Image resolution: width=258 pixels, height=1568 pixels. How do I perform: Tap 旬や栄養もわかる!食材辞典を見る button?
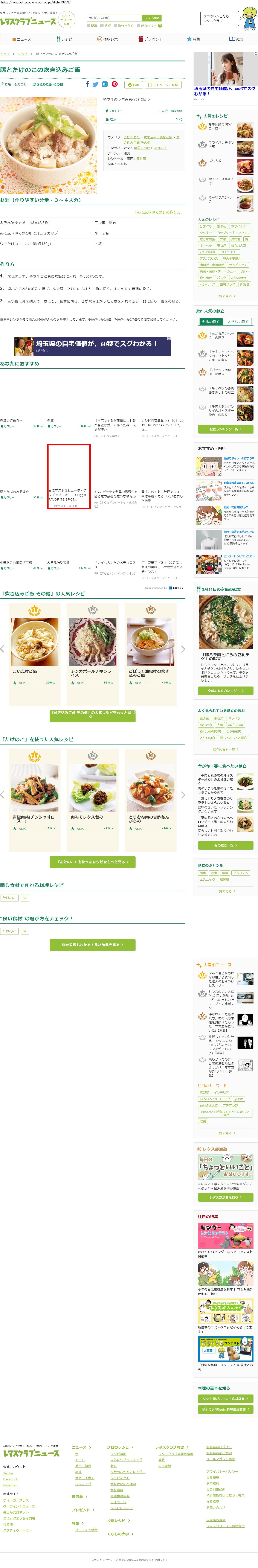click(x=93, y=945)
